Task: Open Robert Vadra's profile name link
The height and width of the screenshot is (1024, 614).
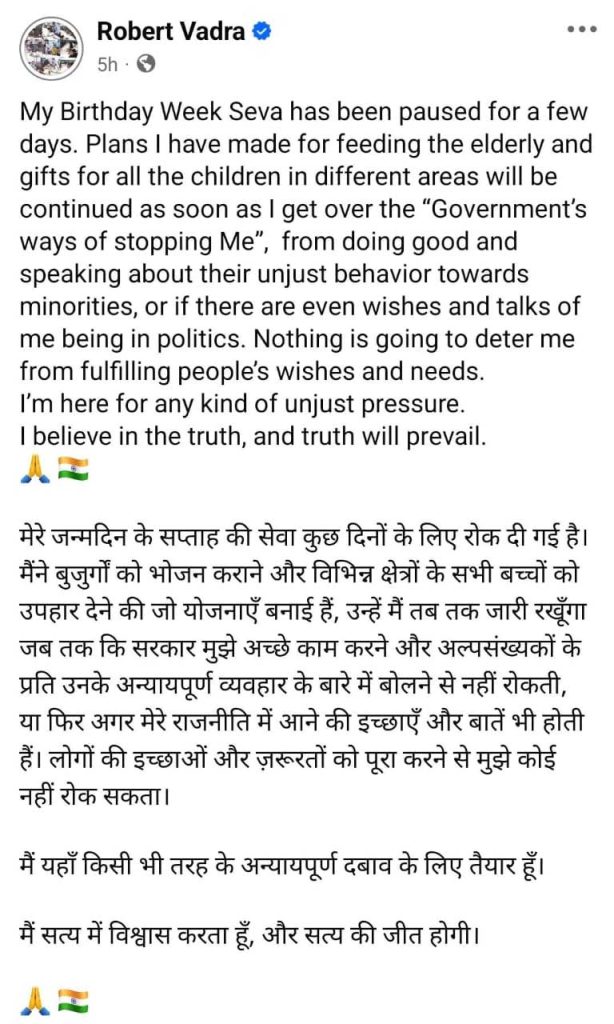Action: pyautogui.click(x=170, y=32)
